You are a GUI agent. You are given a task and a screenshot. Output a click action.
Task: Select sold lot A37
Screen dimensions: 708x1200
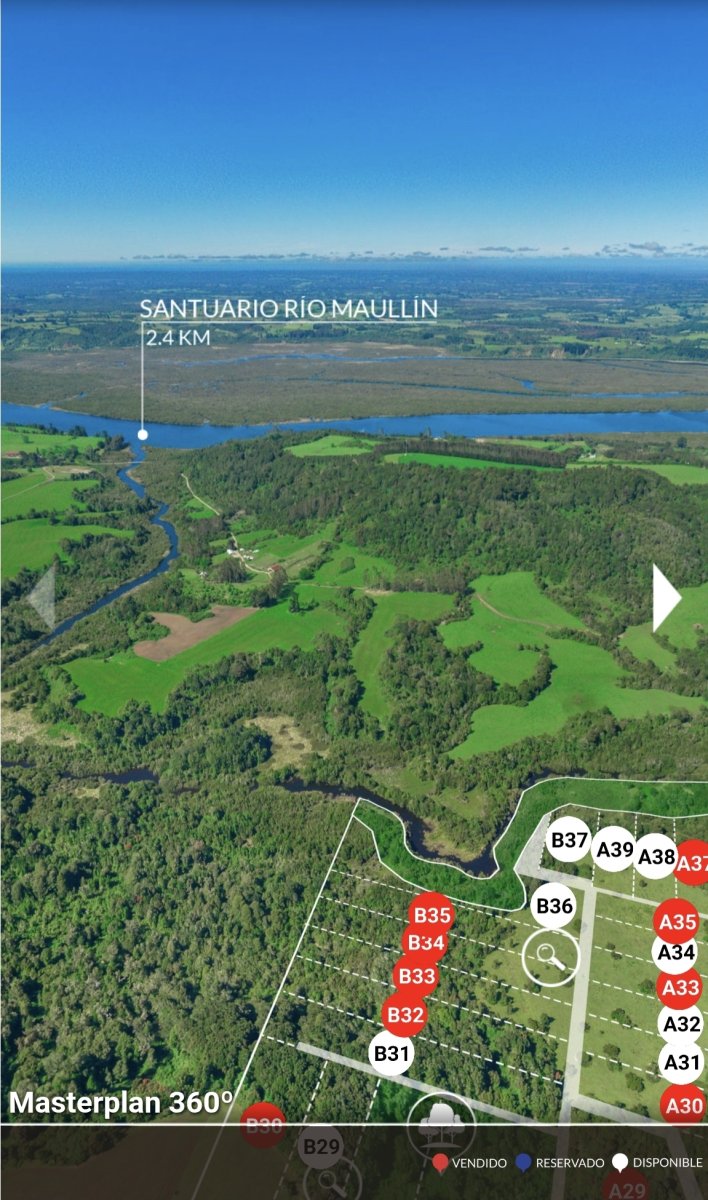[x=692, y=862]
